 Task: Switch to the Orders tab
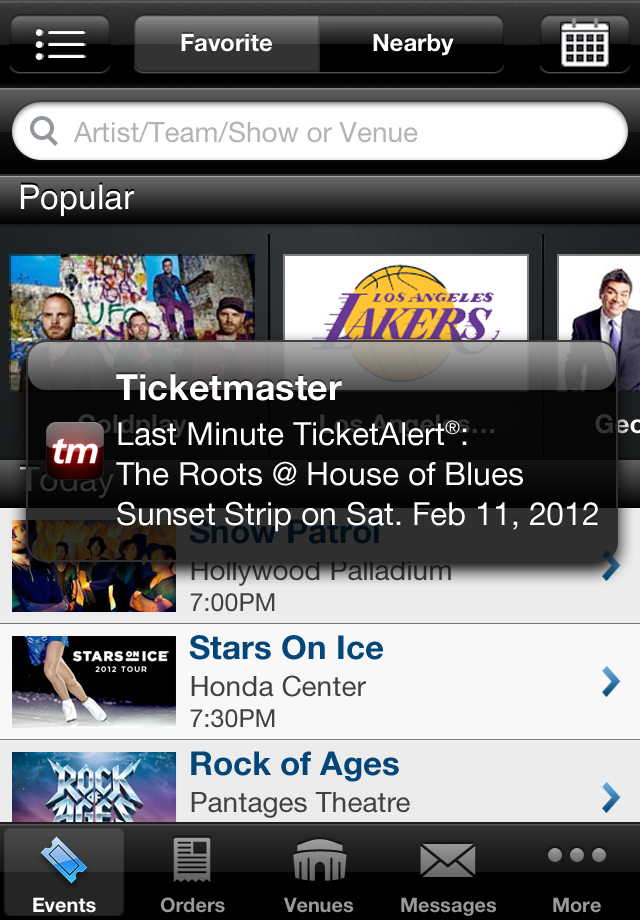192,874
